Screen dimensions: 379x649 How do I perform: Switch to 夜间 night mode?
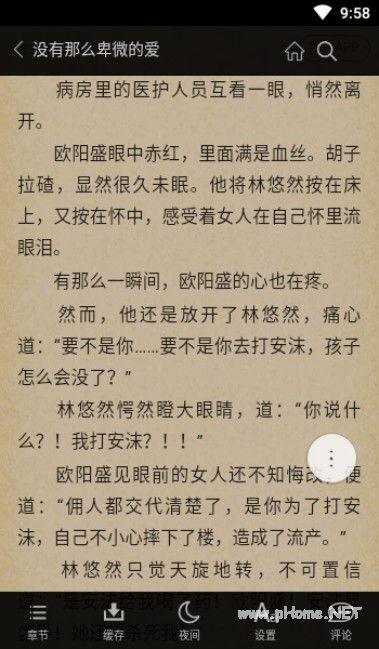189,621
